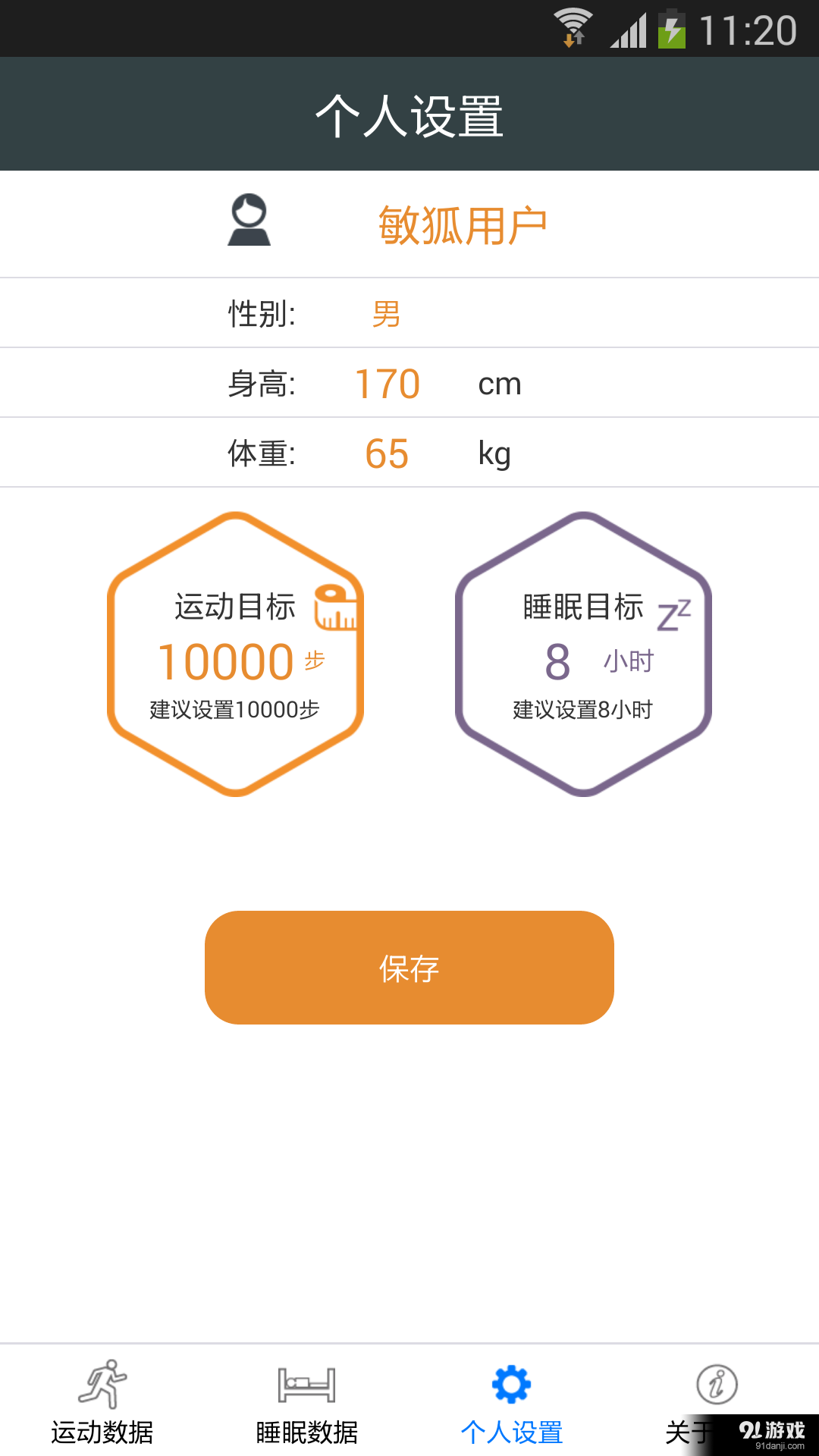Image resolution: width=819 pixels, height=1456 pixels.
Task: Tap the bed icon above 睡眠数据
Action: pyautogui.click(x=306, y=1382)
